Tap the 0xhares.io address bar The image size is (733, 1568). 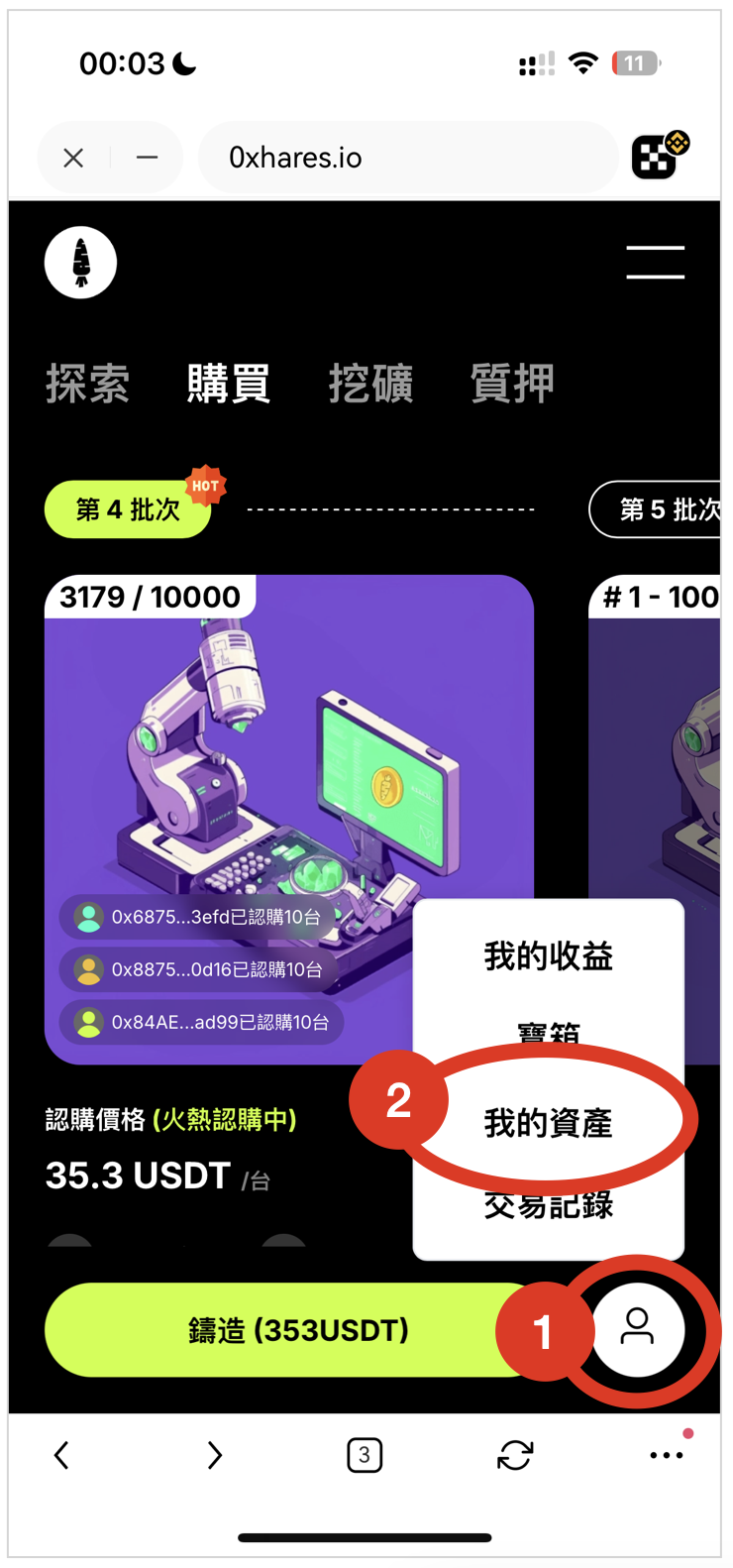point(408,158)
